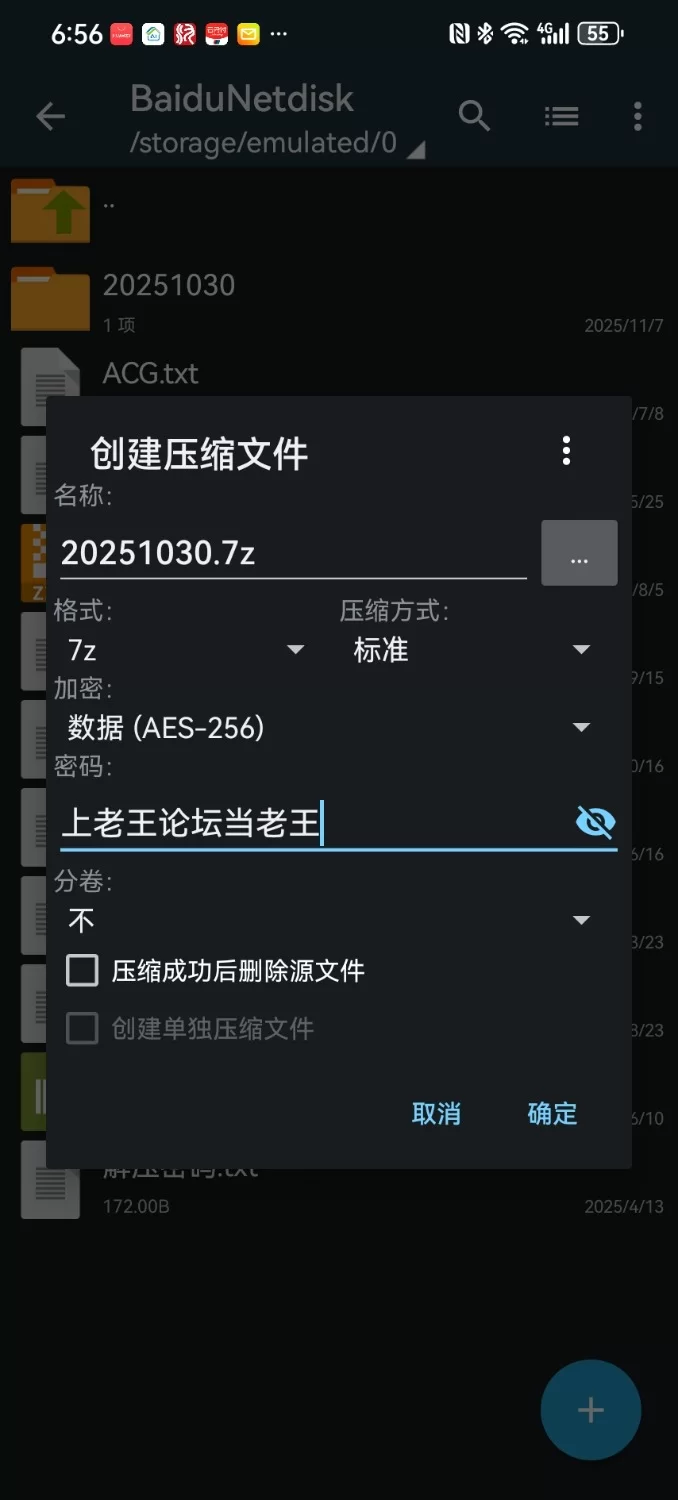This screenshot has height=1500, width=678.
Task: Cancel with the 取消 button
Action: [436, 1114]
